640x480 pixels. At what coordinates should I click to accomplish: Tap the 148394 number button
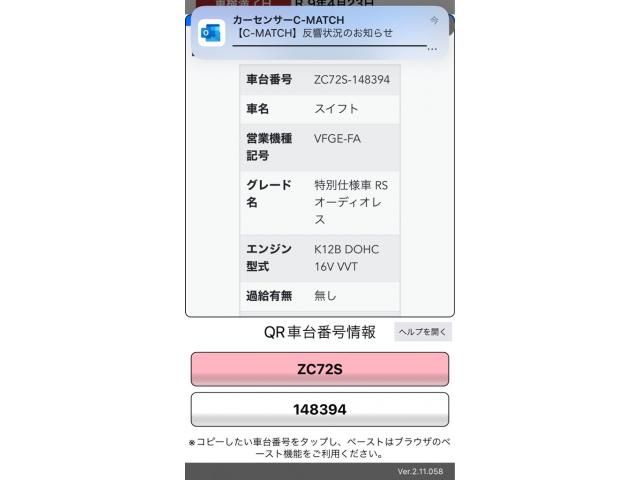319,410
